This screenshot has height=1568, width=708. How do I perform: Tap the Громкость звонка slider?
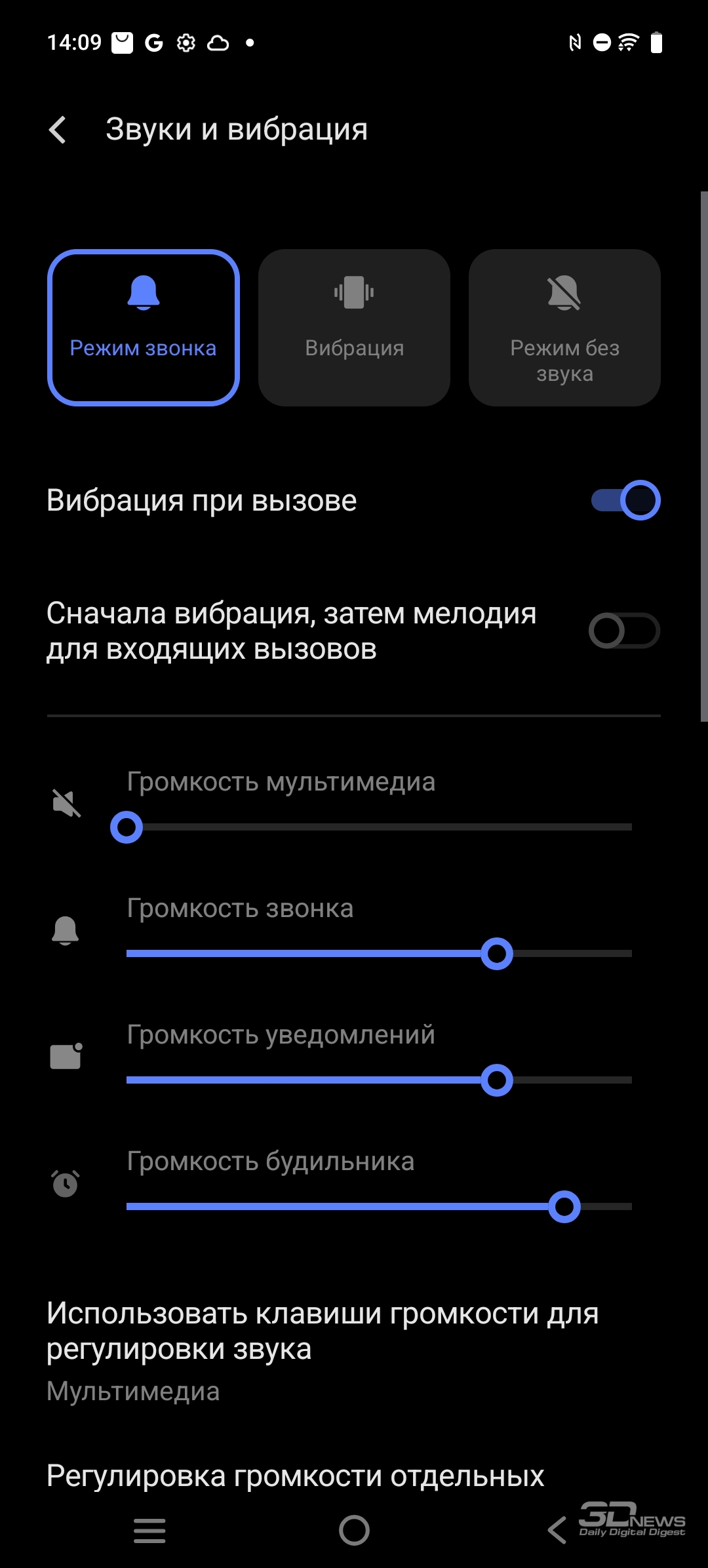(379, 954)
